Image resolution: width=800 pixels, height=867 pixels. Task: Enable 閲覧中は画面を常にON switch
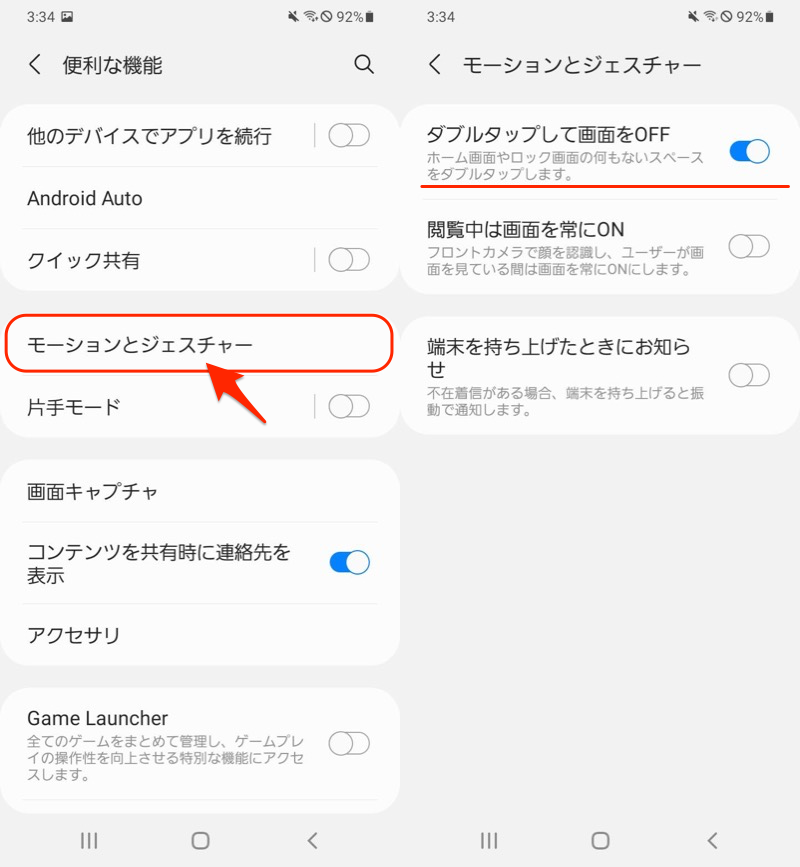pos(749,246)
